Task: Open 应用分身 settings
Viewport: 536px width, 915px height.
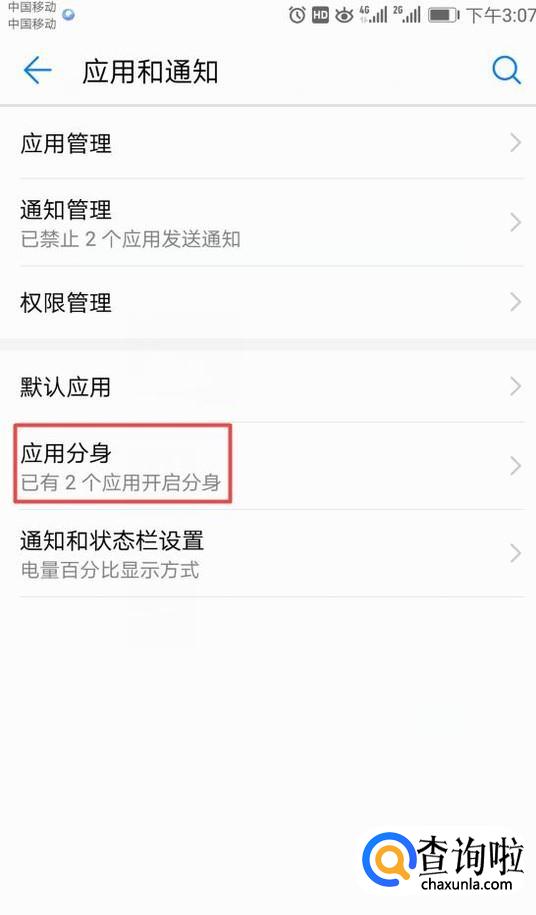Action: (x=268, y=466)
